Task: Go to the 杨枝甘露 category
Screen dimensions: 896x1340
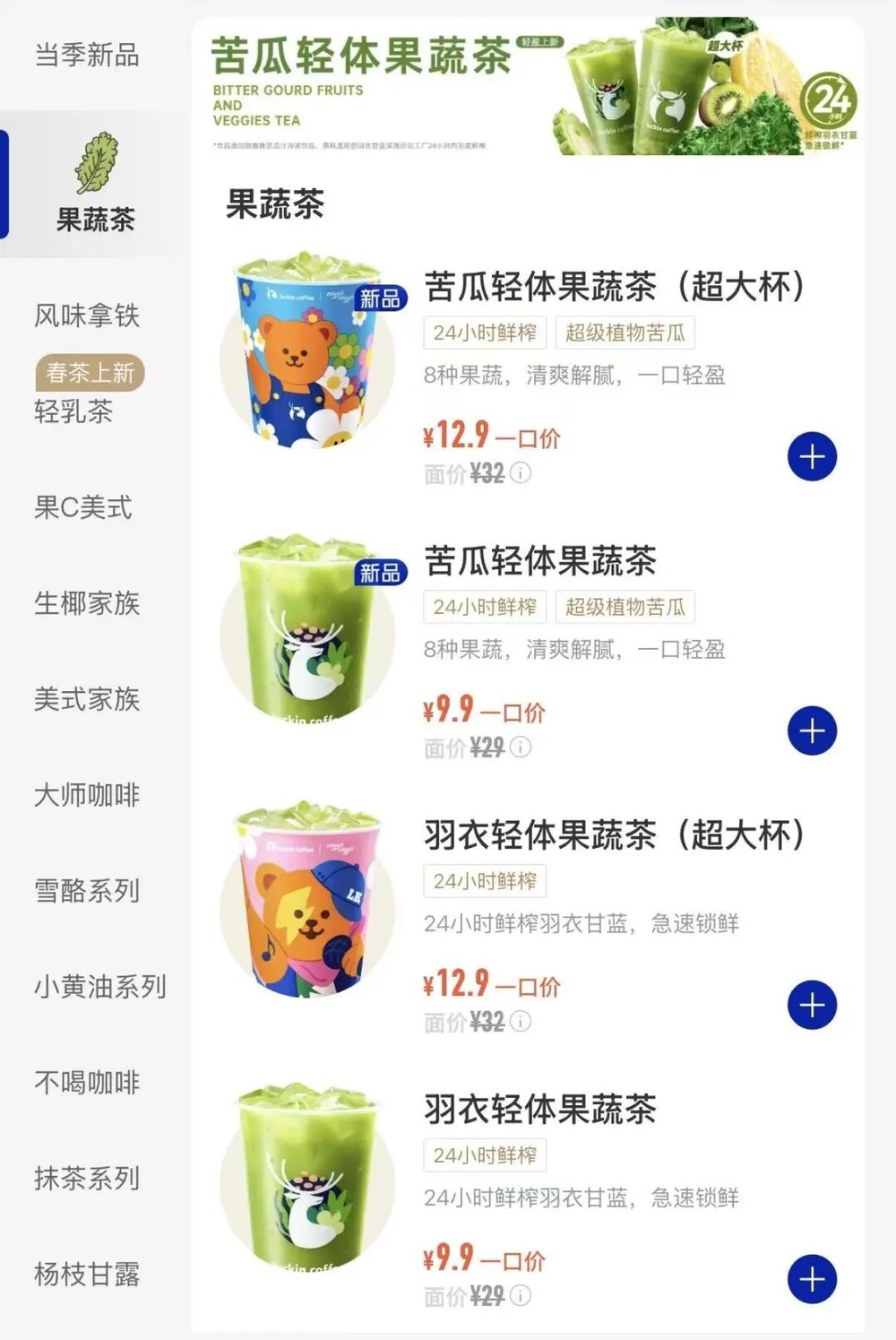Action: point(87,1275)
